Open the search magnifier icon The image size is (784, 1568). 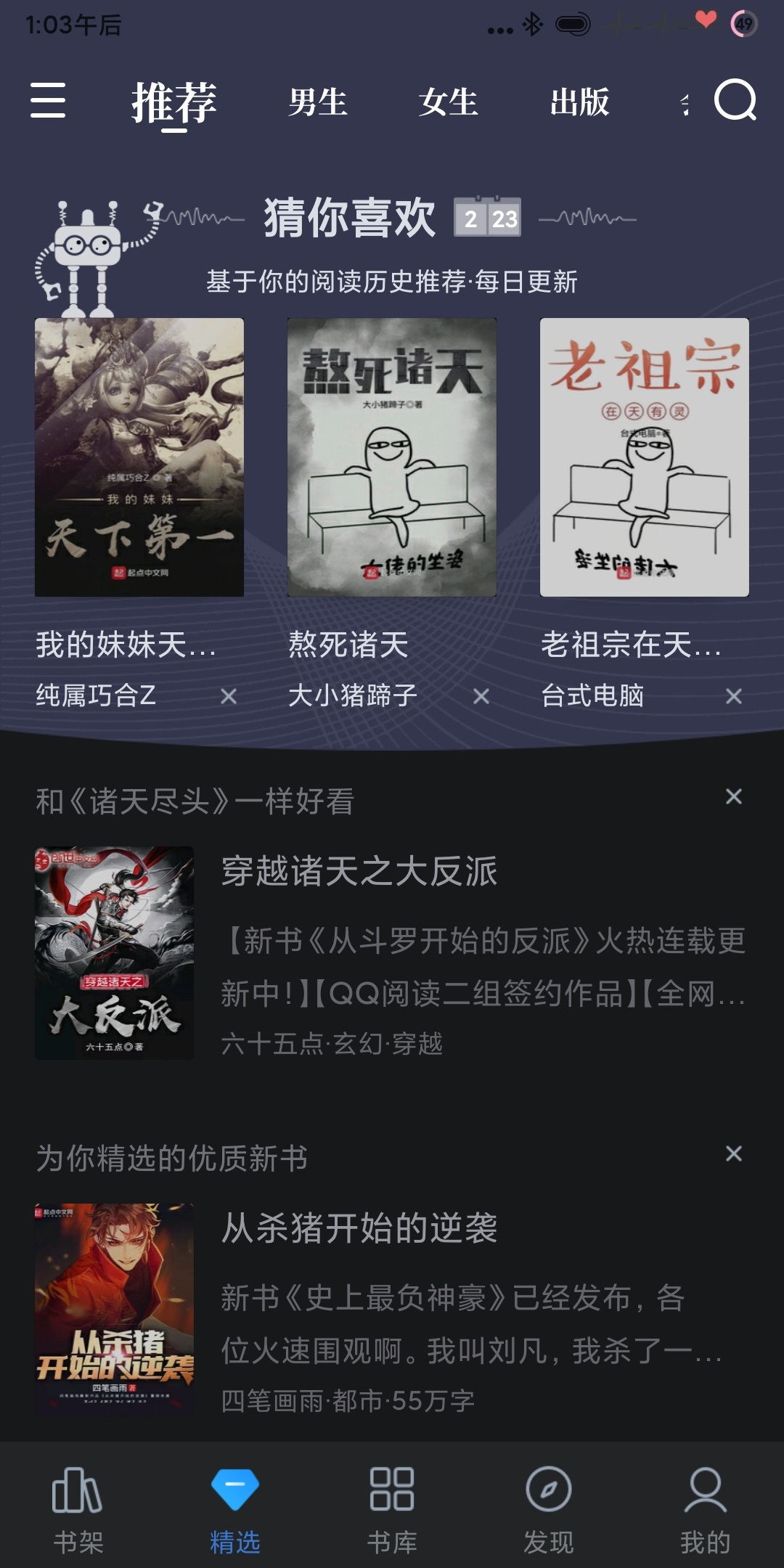735,100
